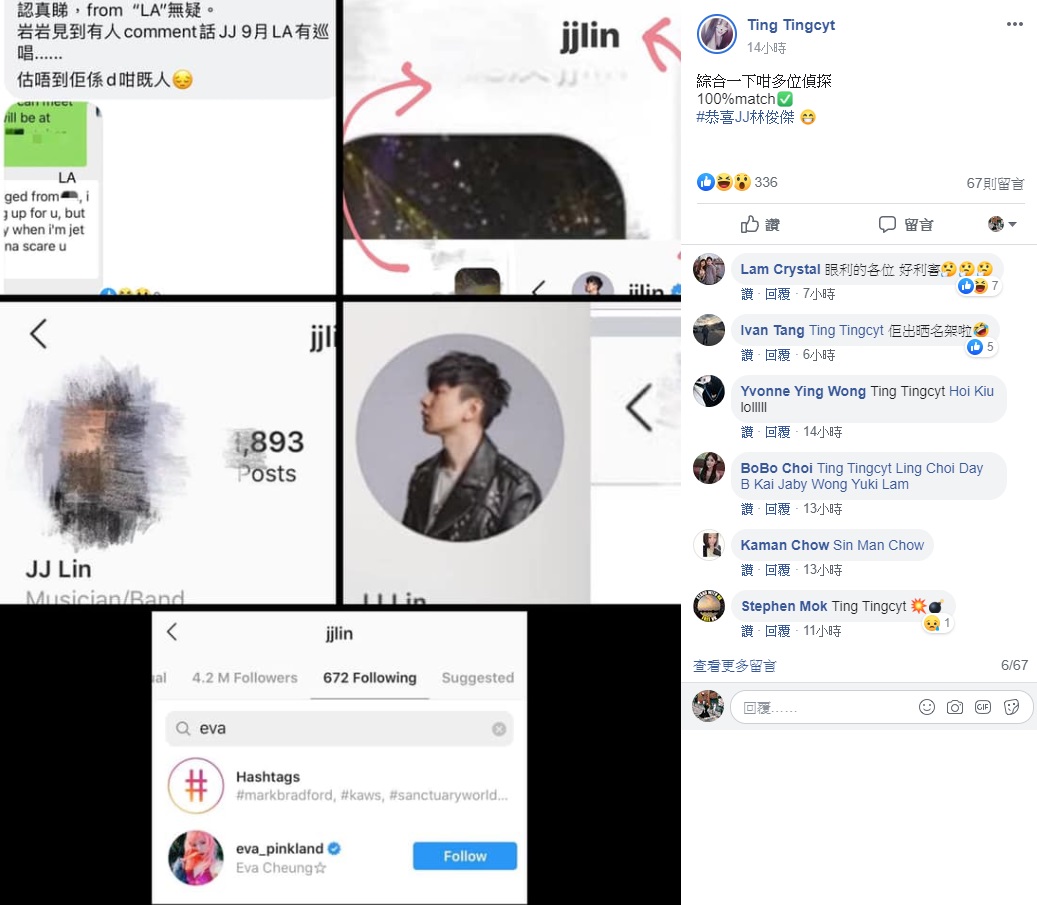This screenshot has height=905, width=1037.
Task: Add a GIF to the reply
Action: pyautogui.click(x=983, y=707)
